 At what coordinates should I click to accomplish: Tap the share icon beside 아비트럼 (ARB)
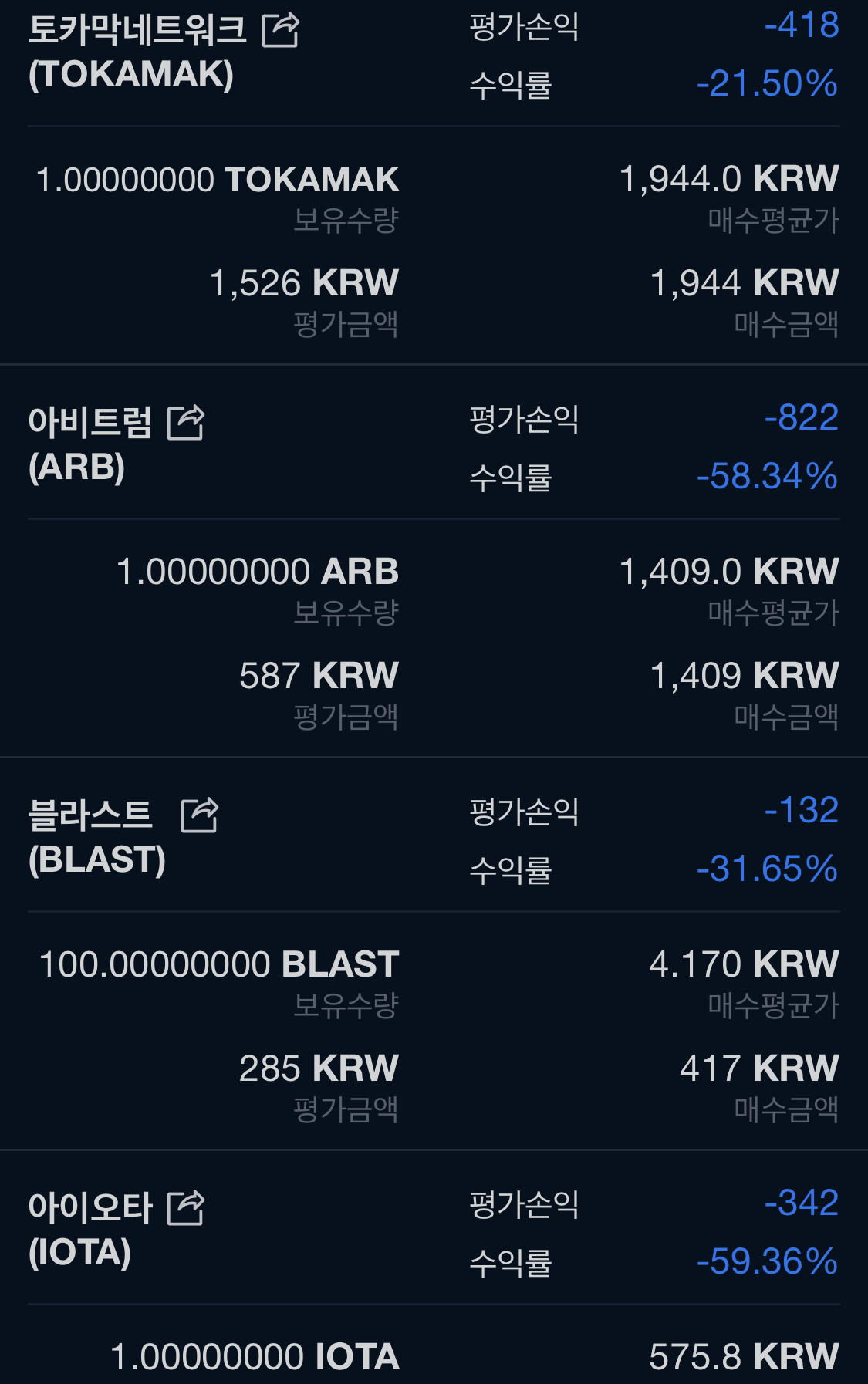(186, 423)
